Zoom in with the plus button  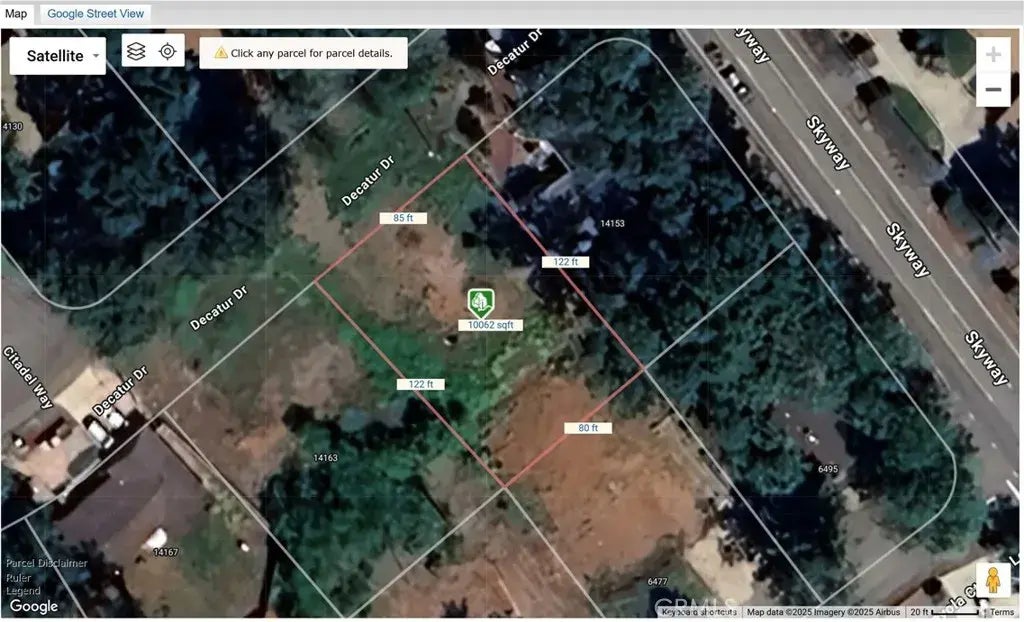point(993,55)
